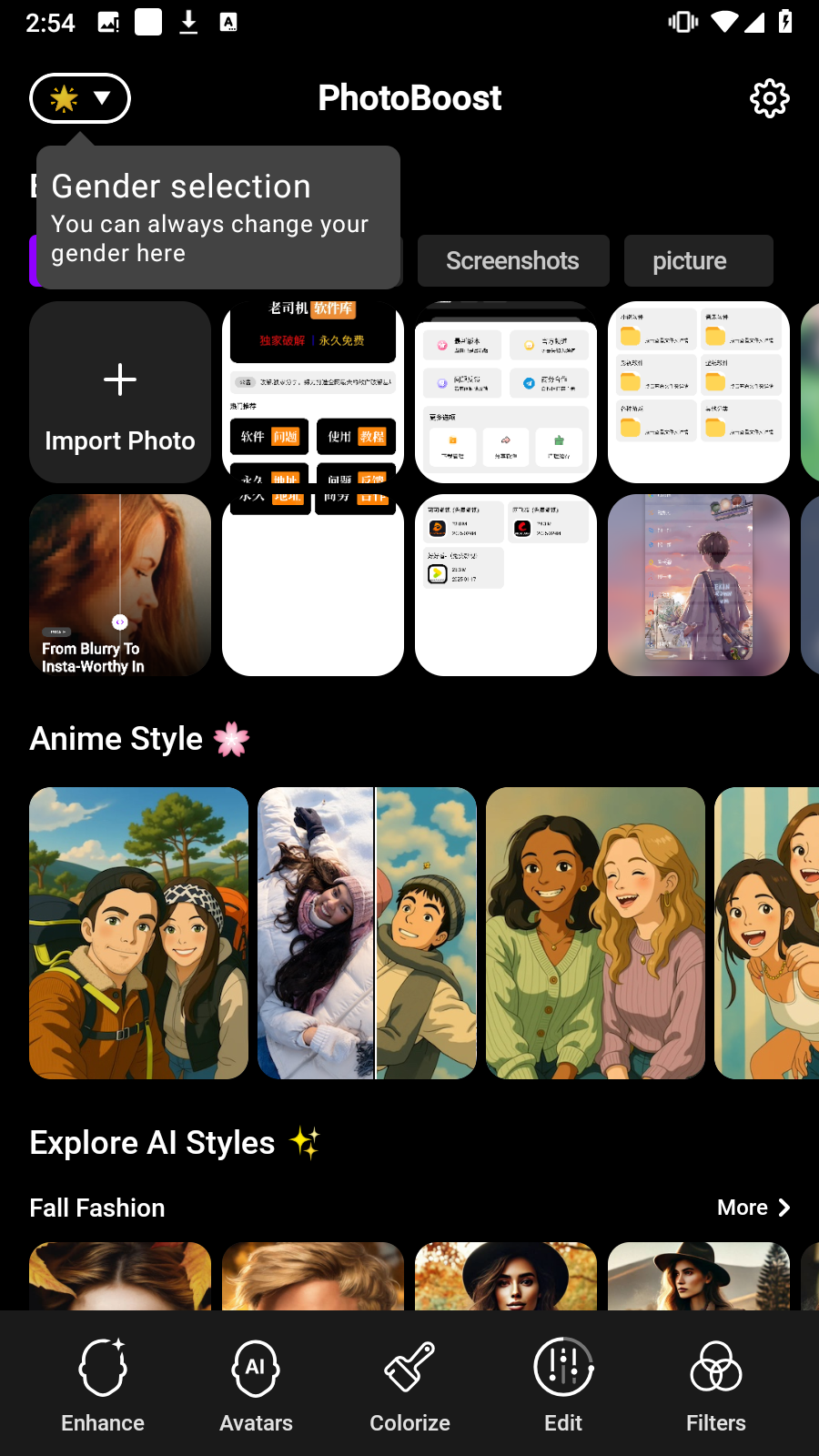Open the From Blurry To Insta-Worthy card
819x1456 pixels.
coord(120,585)
